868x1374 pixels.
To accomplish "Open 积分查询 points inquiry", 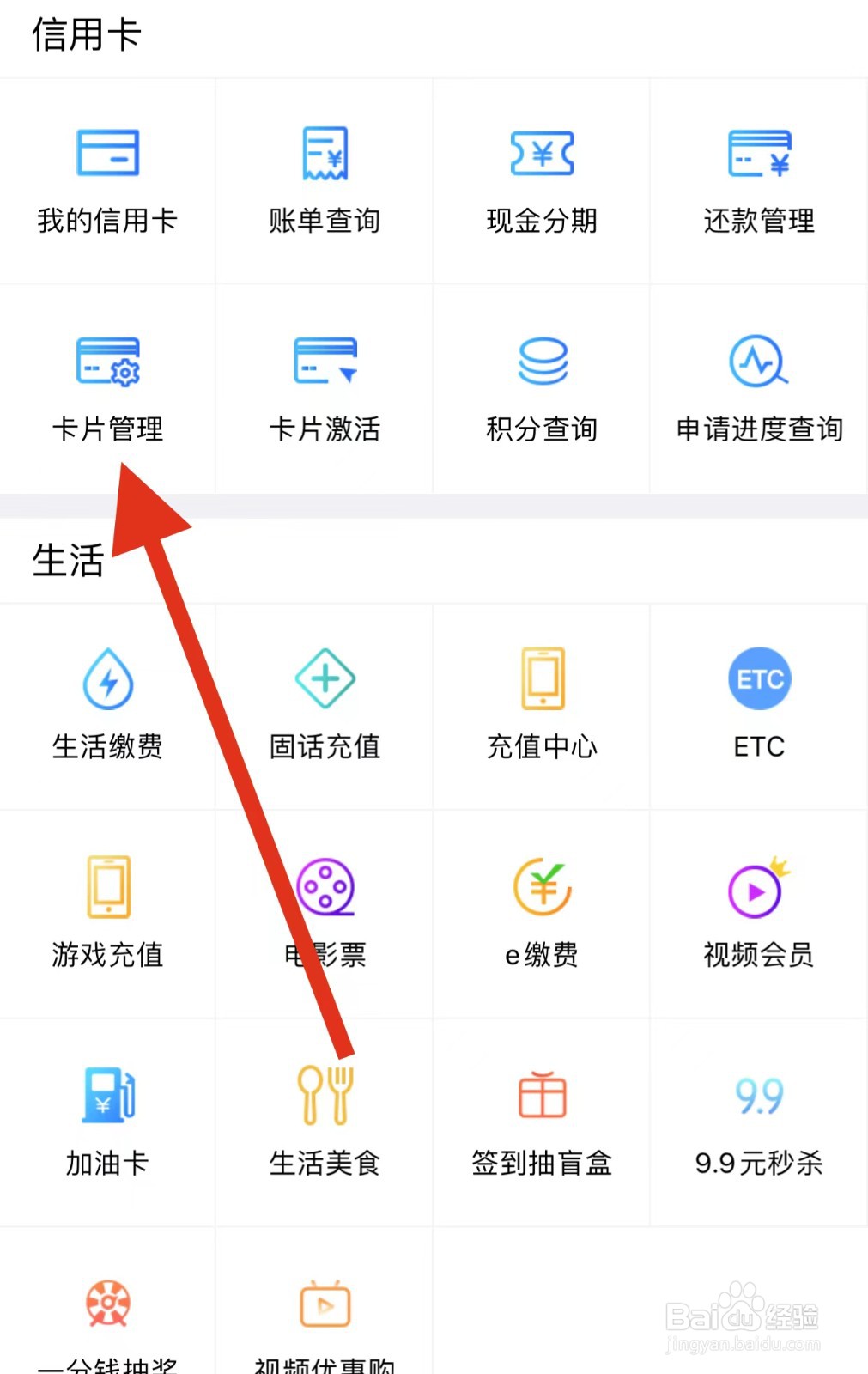I will coord(541,391).
